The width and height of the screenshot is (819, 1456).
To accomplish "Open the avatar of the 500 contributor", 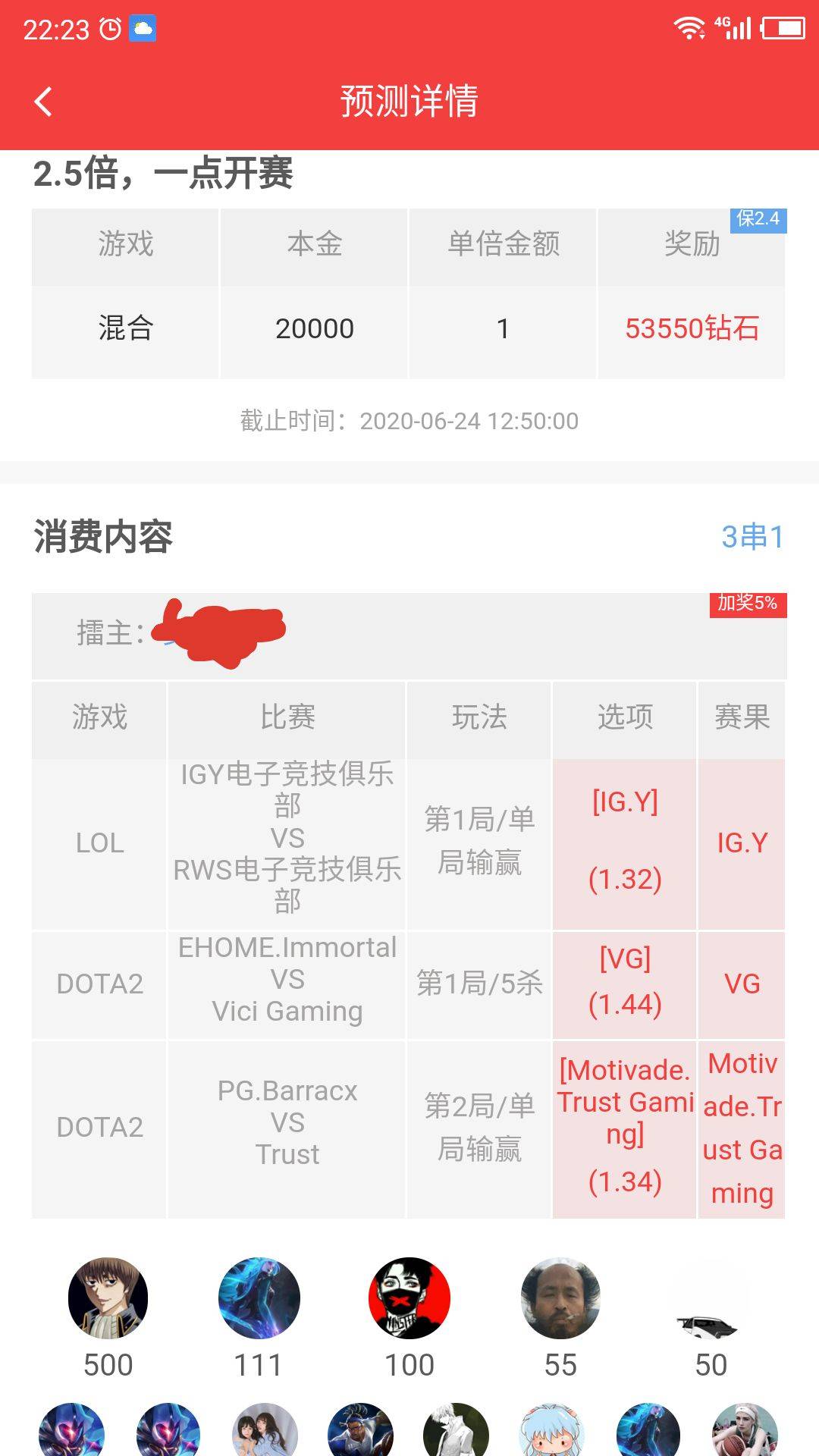I will coord(108,1298).
